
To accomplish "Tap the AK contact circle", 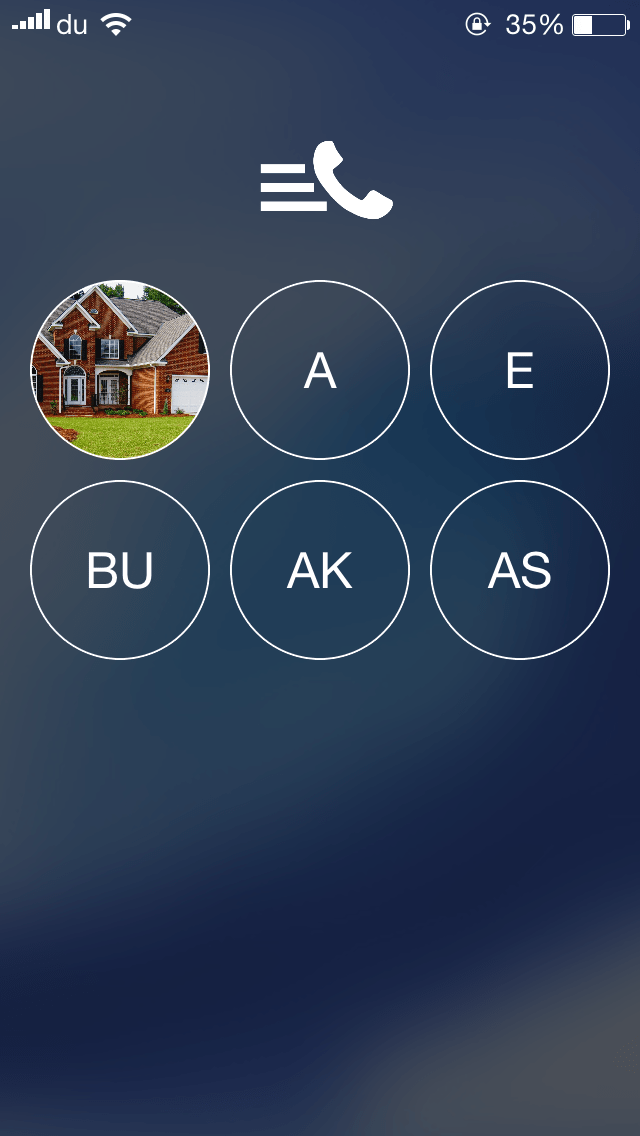I will click(x=320, y=570).
